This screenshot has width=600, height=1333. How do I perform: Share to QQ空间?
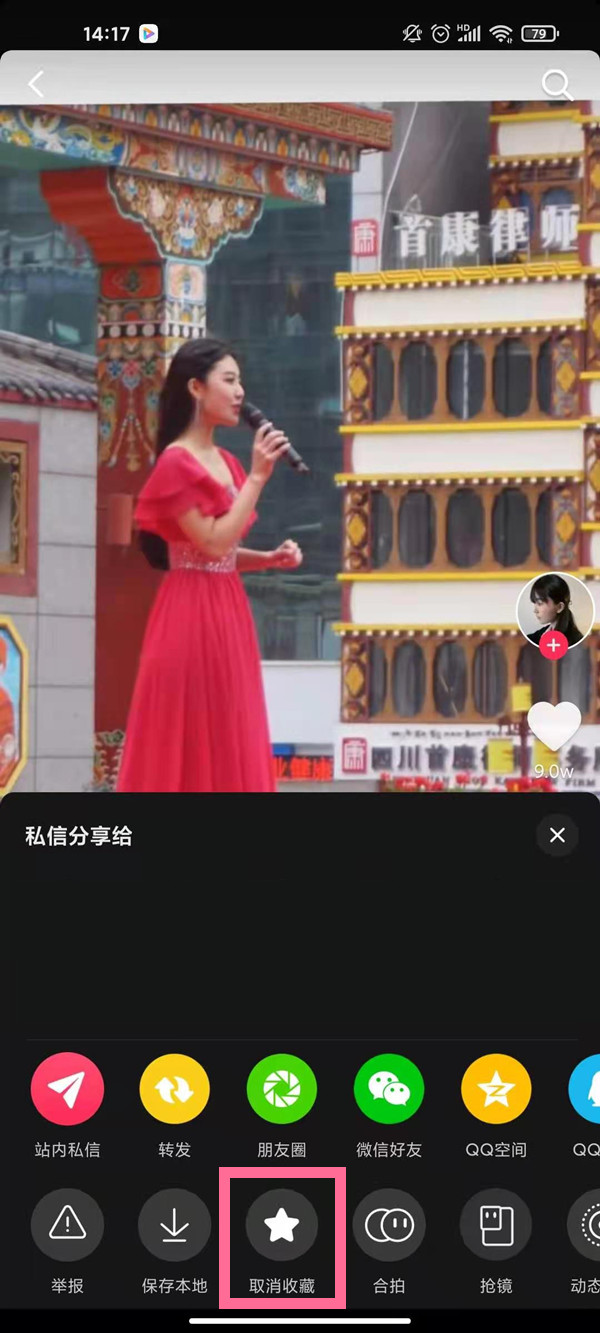coord(496,1090)
